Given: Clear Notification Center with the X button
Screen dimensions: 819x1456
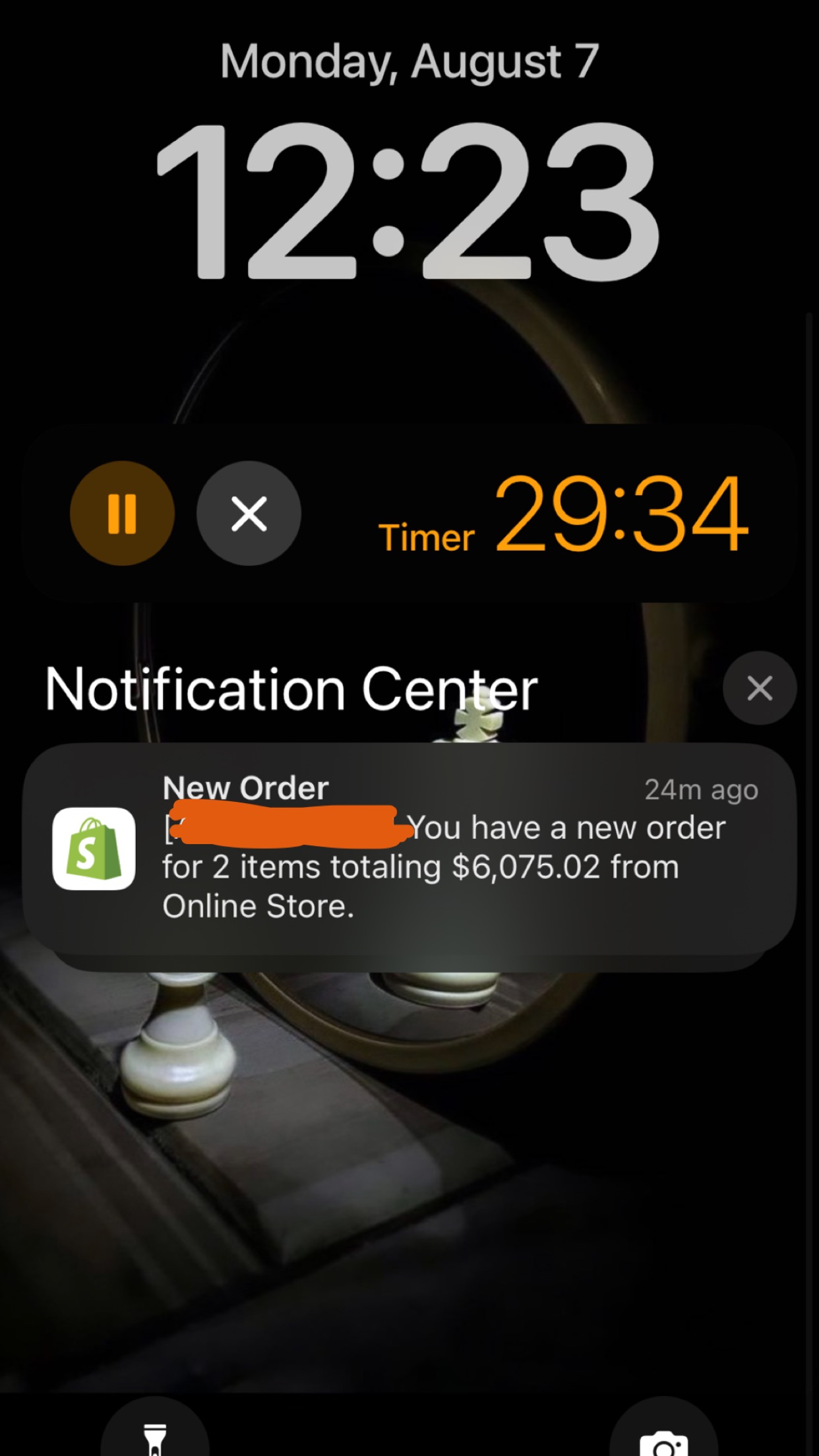Looking at the screenshot, I should [759, 688].
